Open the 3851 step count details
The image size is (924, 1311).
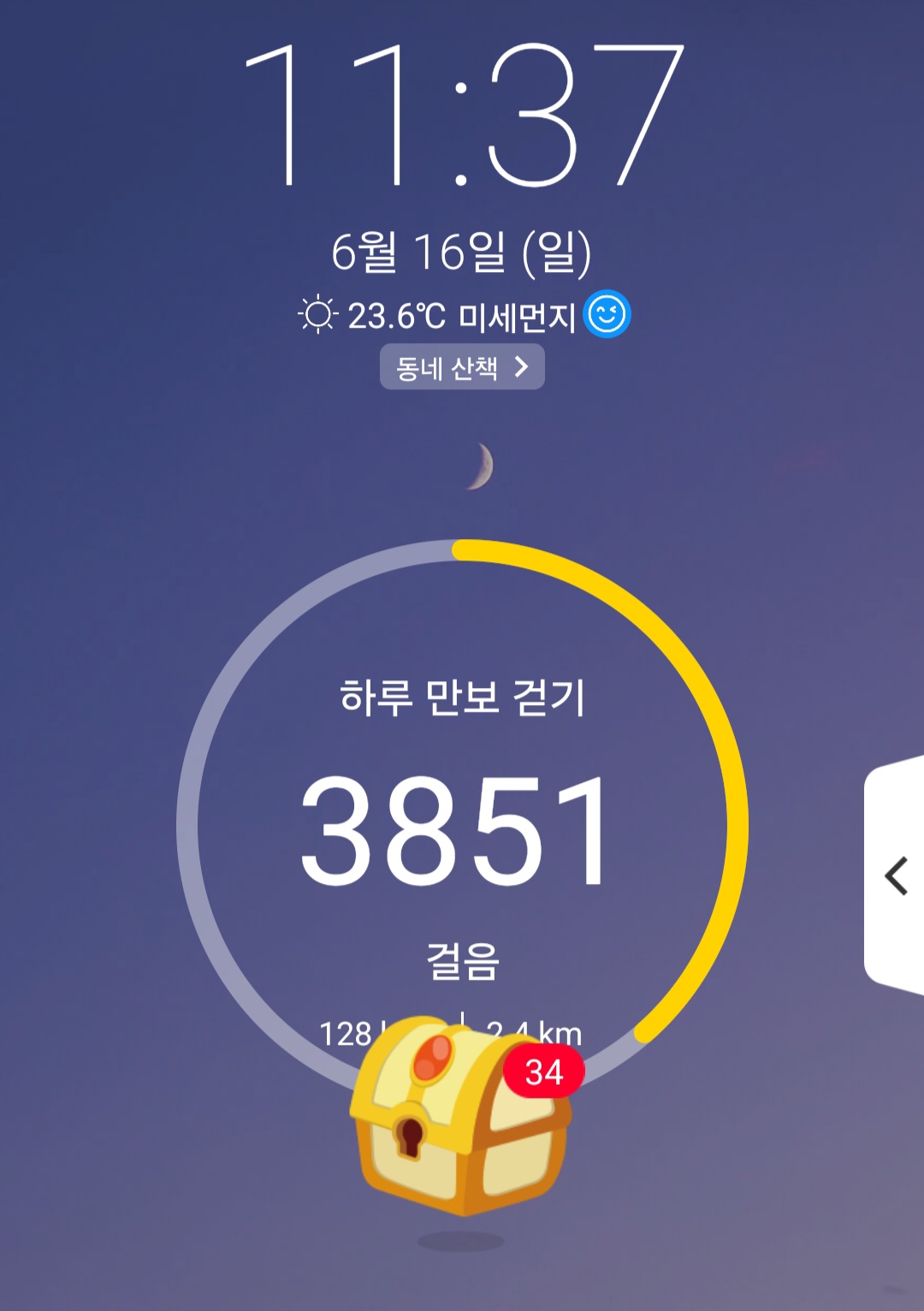pos(456,828)
